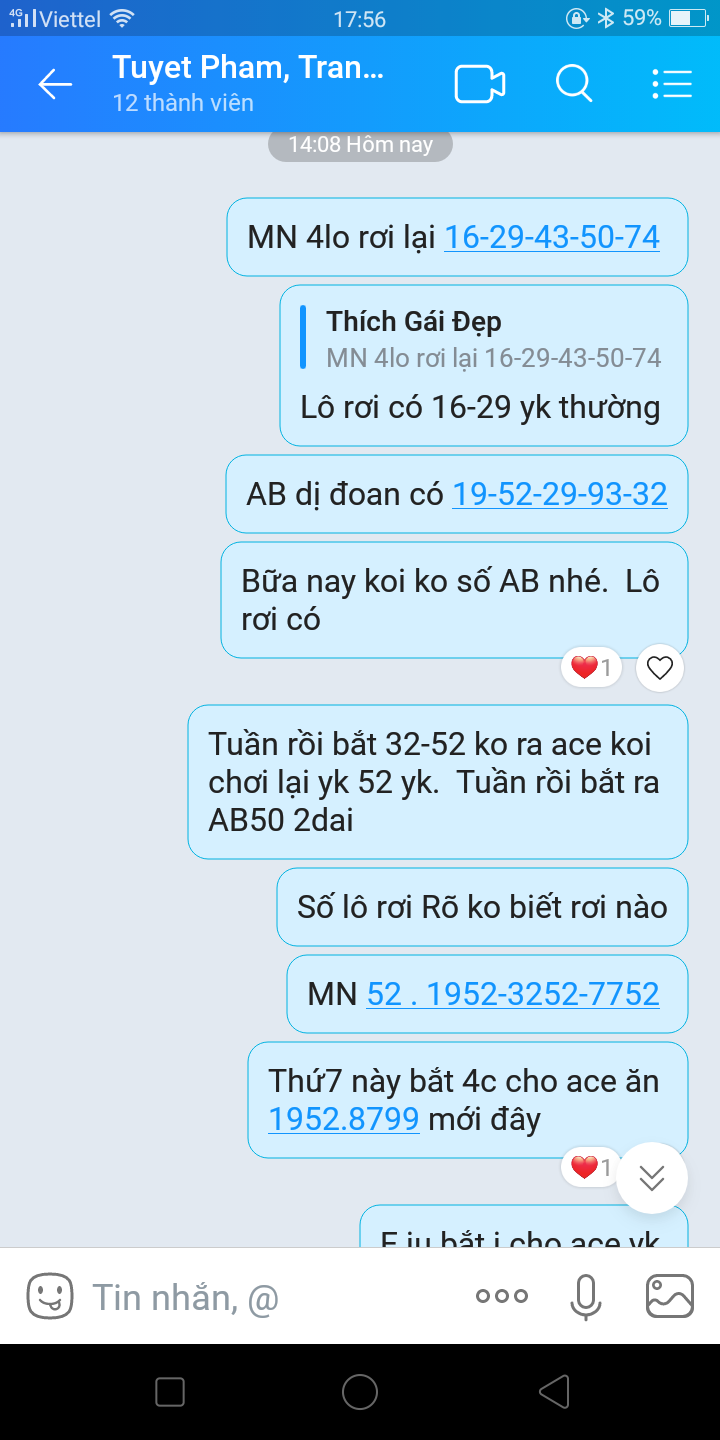Go to the phone's home screen
720x1440 pixels.
pyautogui.click(x=360, y=1391)
